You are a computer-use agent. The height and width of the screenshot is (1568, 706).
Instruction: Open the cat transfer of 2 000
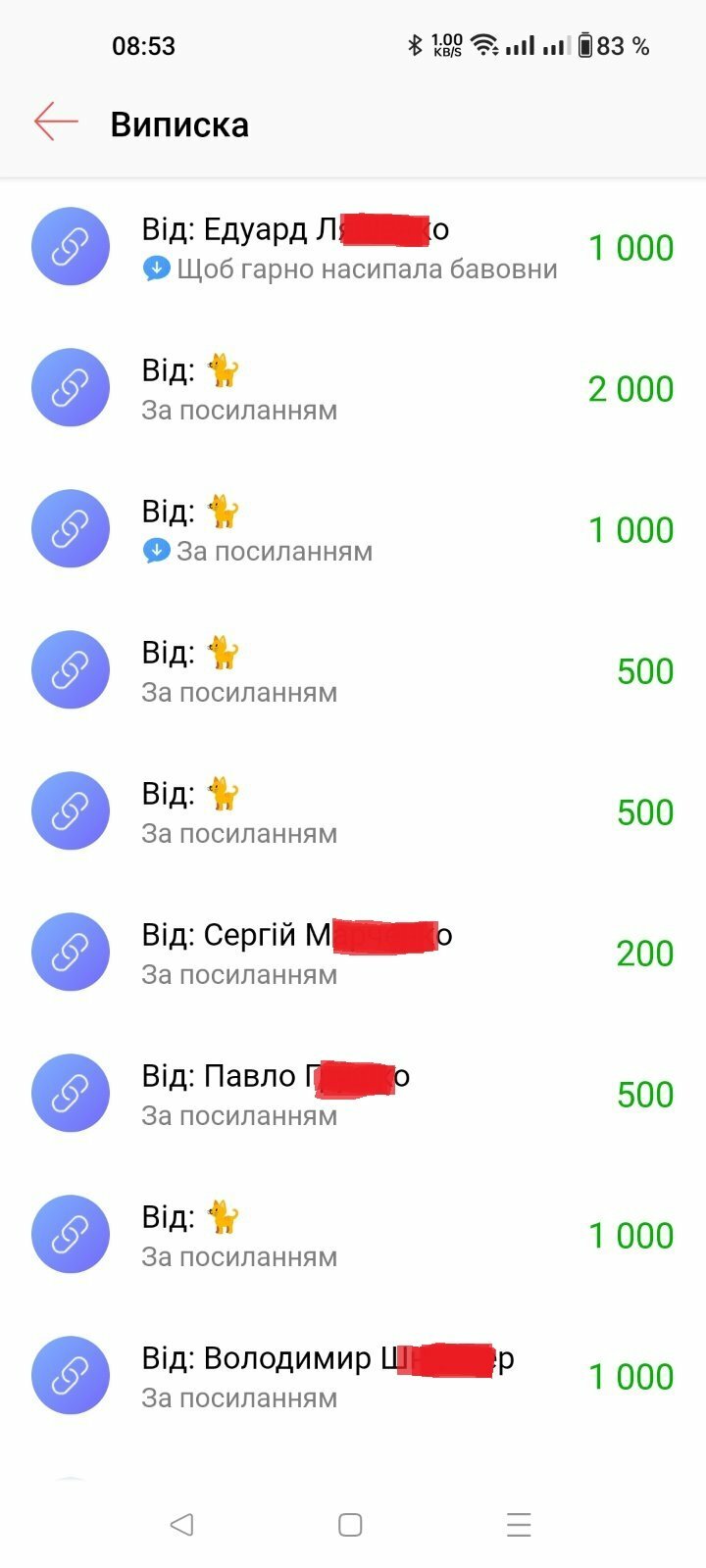(x=353, y=388)
